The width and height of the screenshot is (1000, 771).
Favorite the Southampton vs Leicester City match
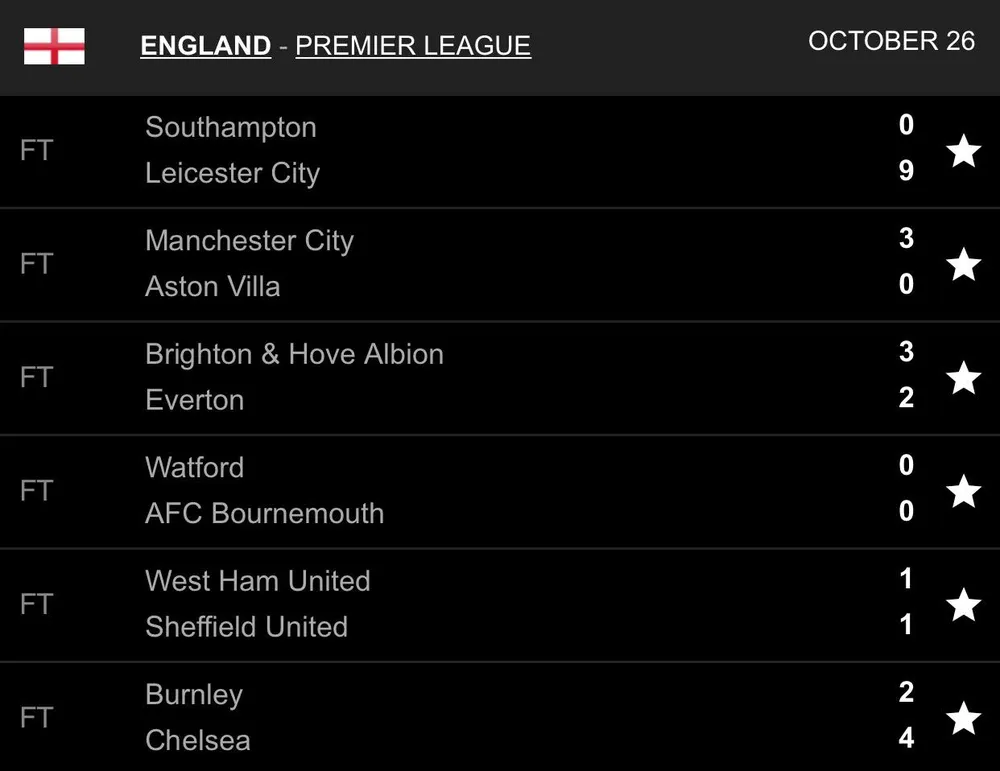[x=963, y=151]
